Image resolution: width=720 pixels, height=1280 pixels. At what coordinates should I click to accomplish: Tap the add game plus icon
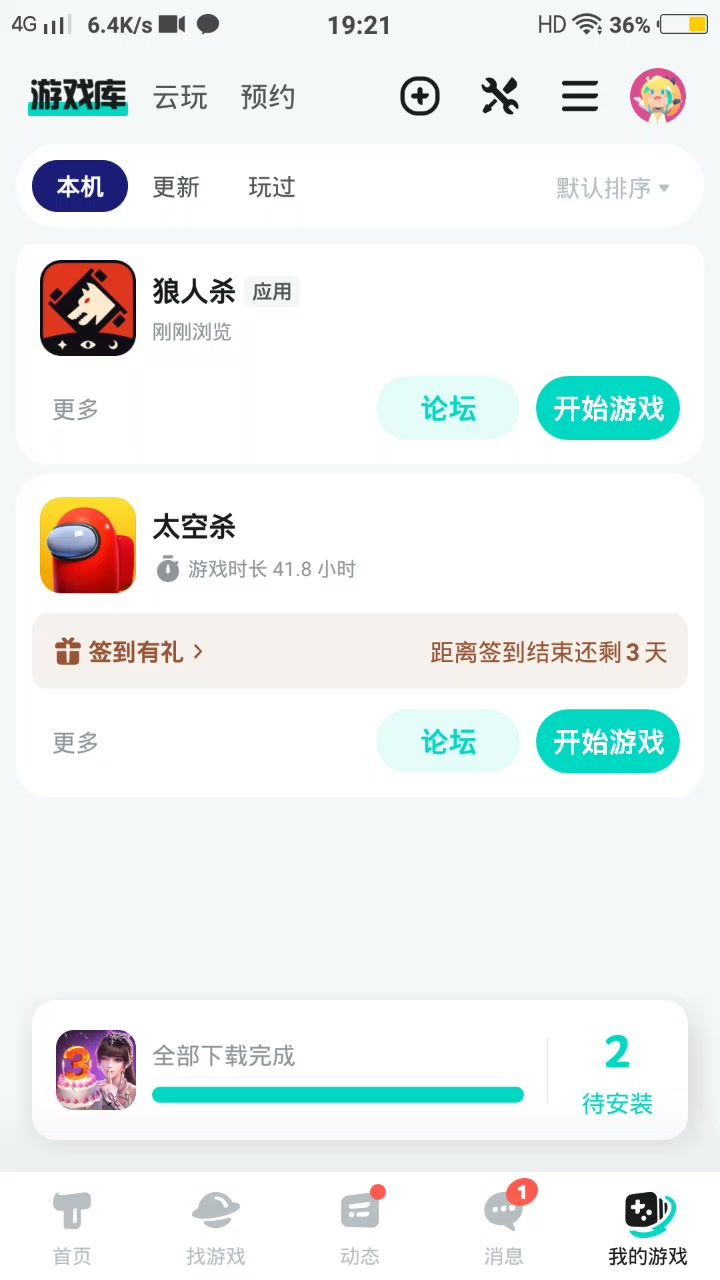(420, 97)
